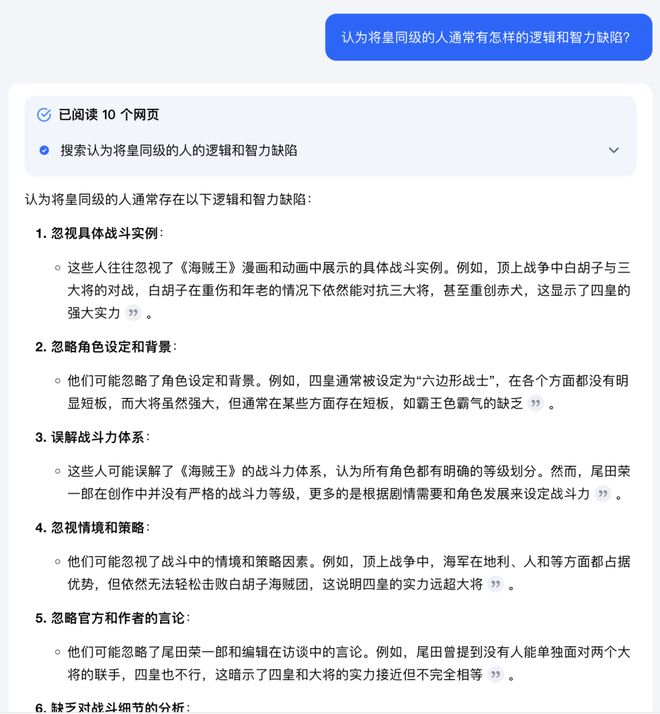Expand the search details chevron
The image size is (660, 714).
pos(614,150)
